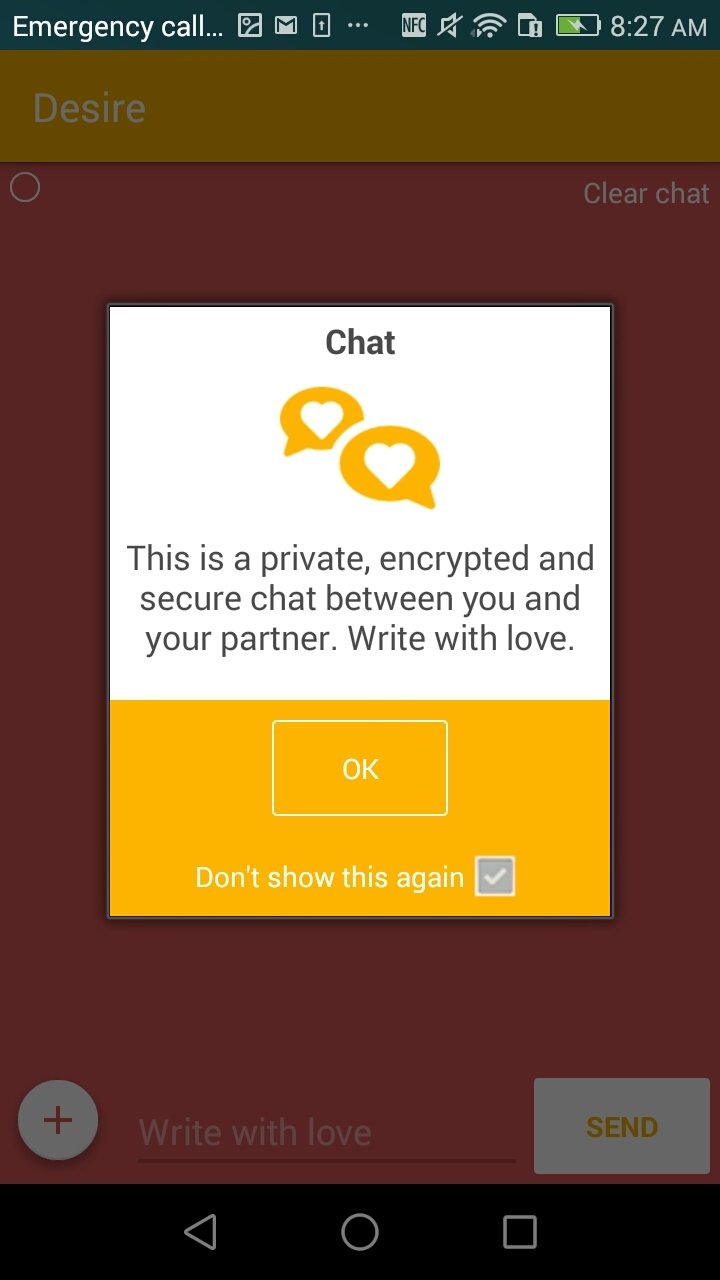Toggle the Don't show this again checkbox
The width and height of the screenshot is (720, 1280).
(495, 877)
